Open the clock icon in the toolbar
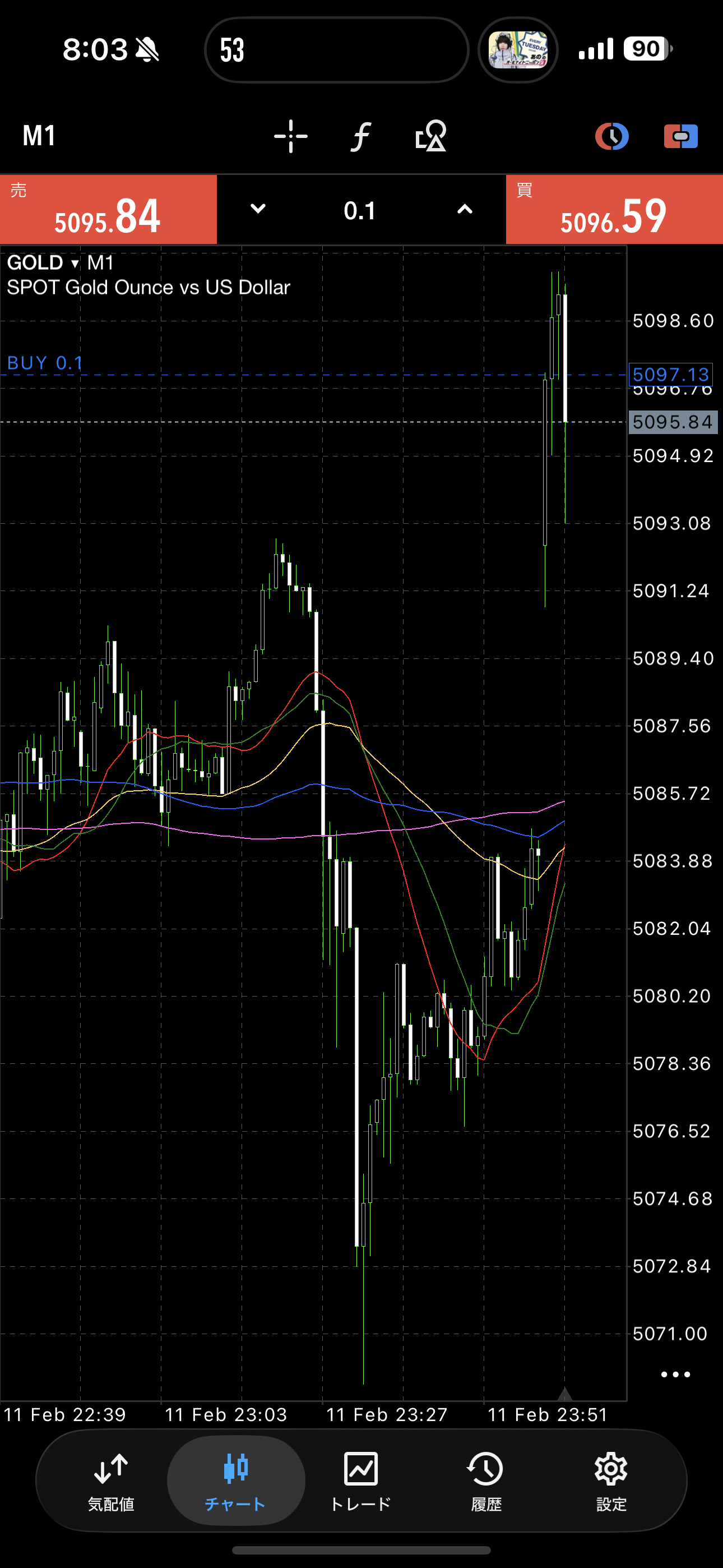 tap(611, 136)
